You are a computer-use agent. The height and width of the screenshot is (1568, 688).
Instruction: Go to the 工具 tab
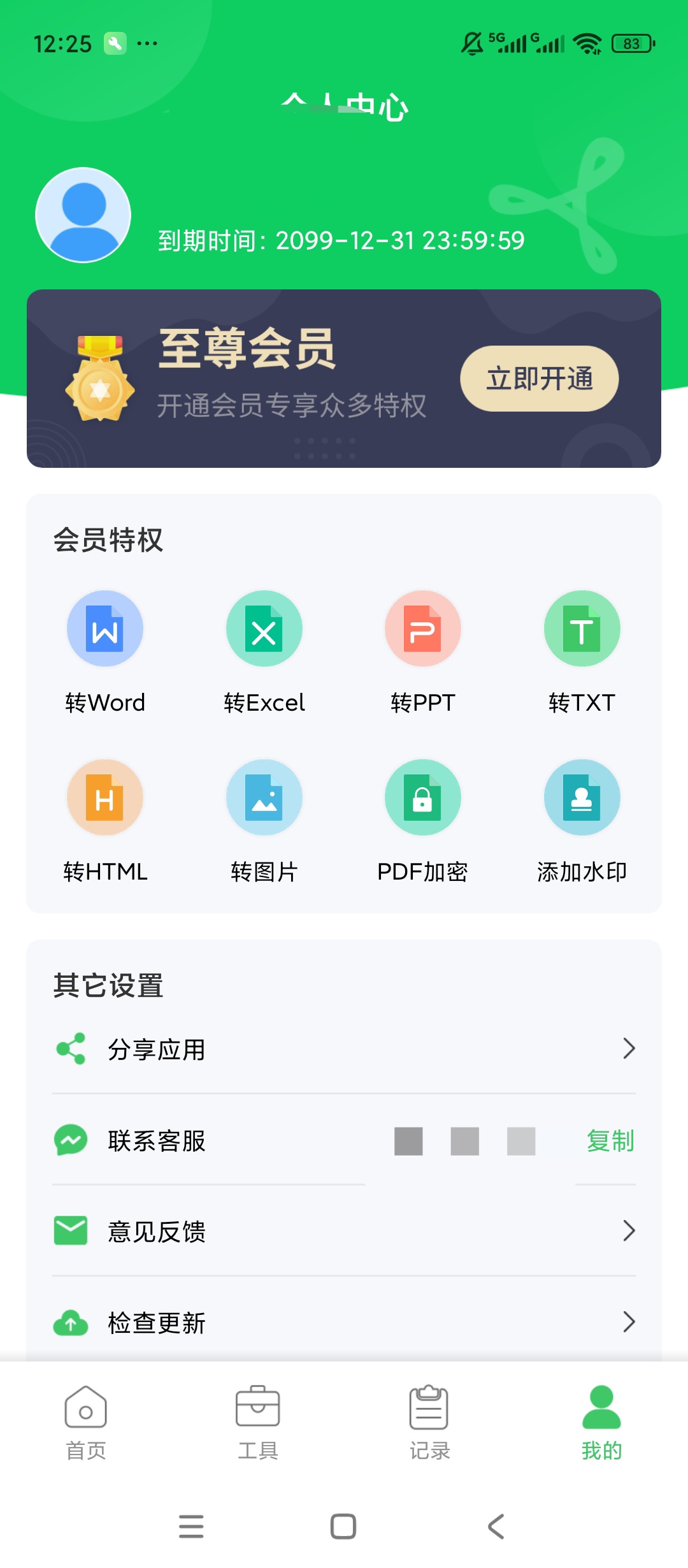click(x=258, y=1423)
